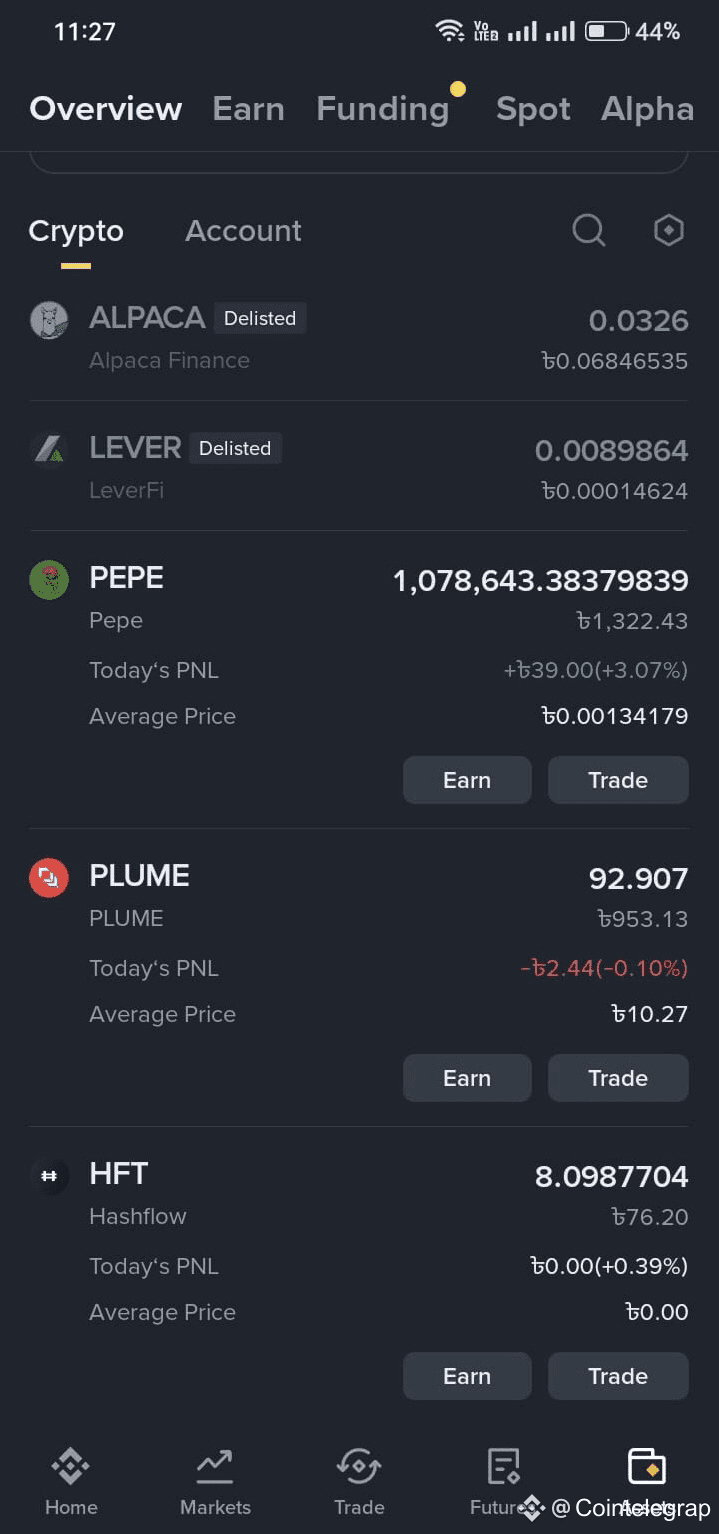The width and height of the screenshot is (719, 1534).
Task: Open the LEVER delisted asset row
Action: [x=359, y=467]
